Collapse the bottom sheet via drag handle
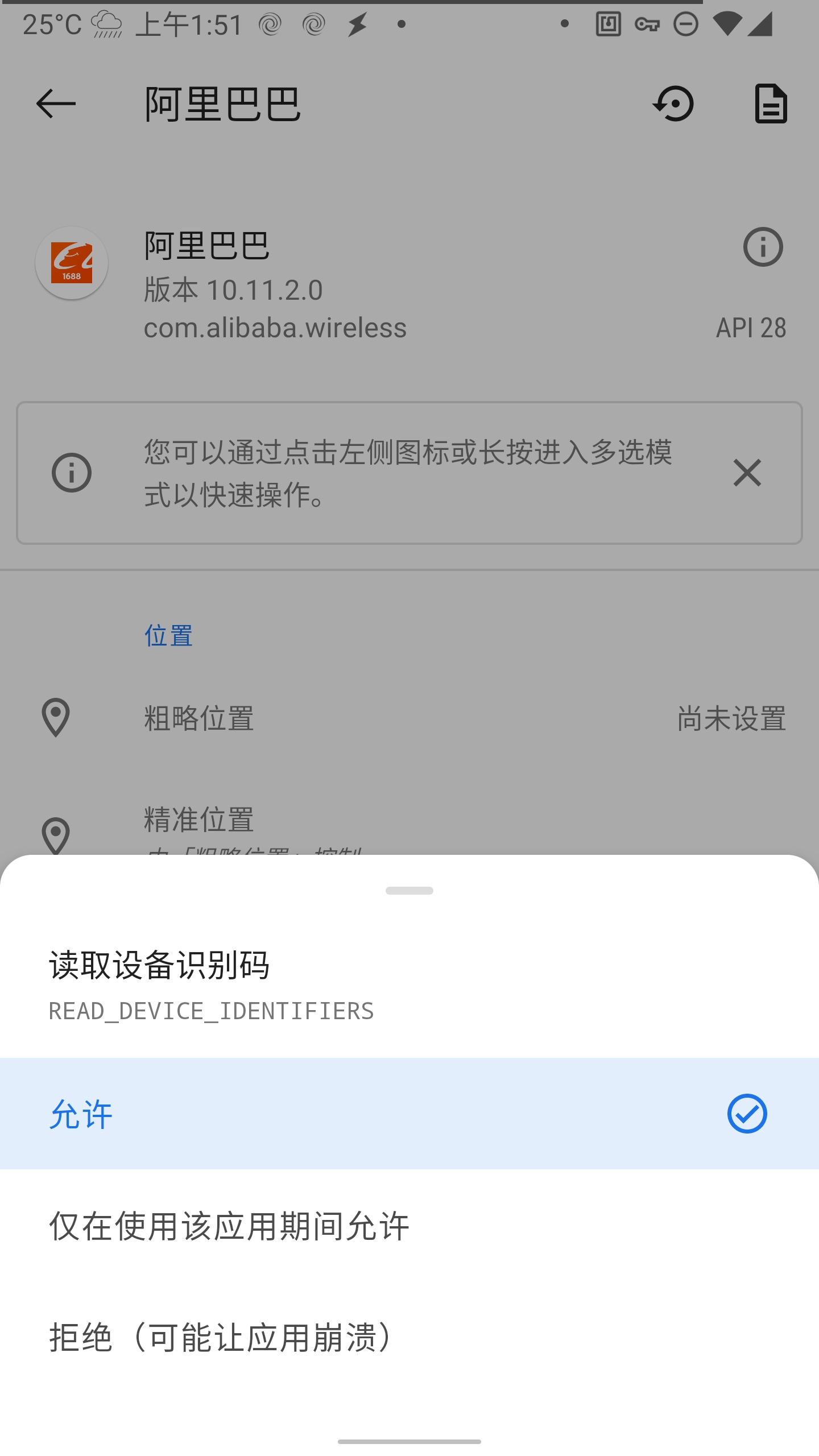 [x=409, y=892]
